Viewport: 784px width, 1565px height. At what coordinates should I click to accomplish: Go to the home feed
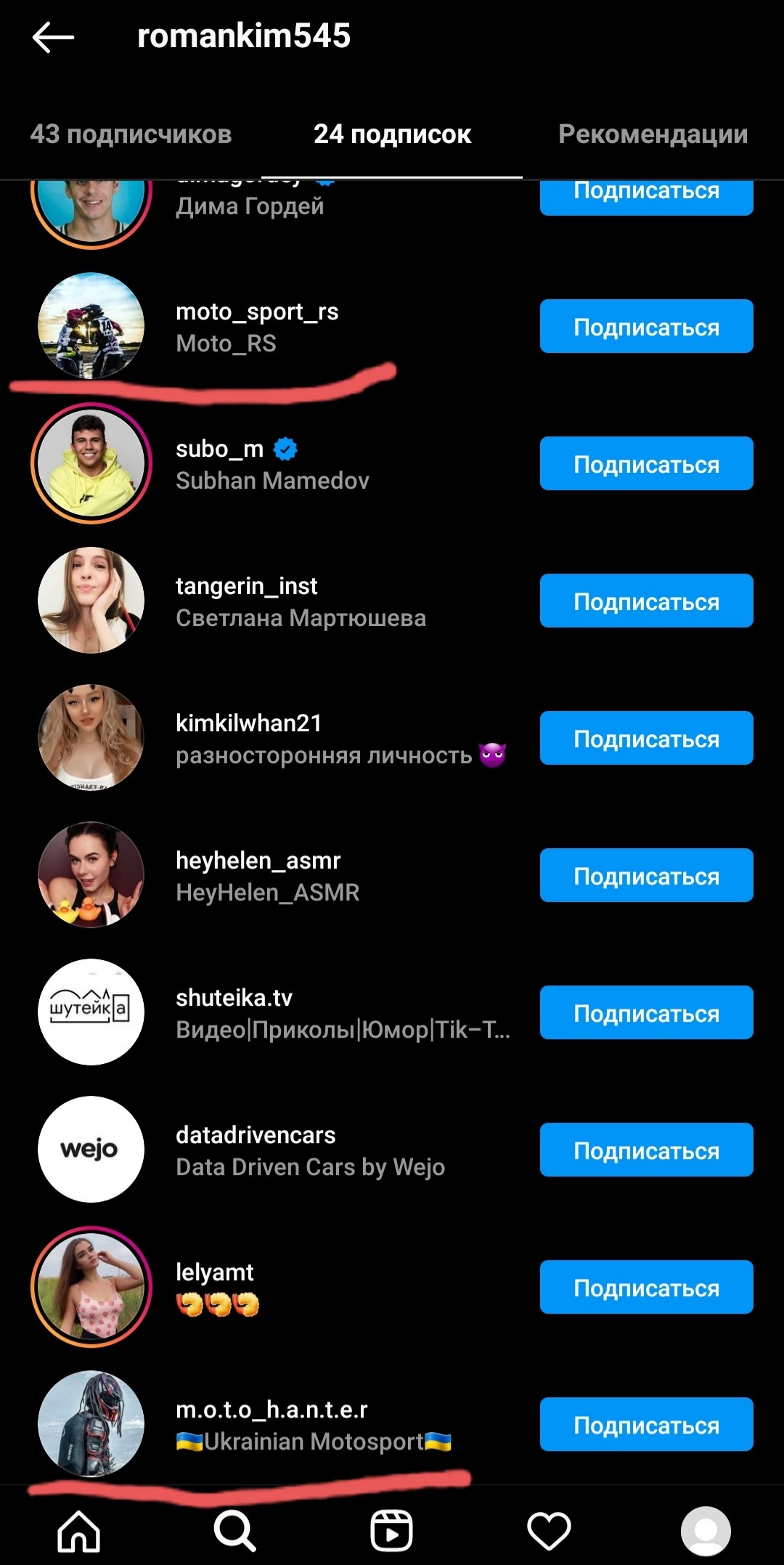pyautogui.click(x=78, y=1531)
